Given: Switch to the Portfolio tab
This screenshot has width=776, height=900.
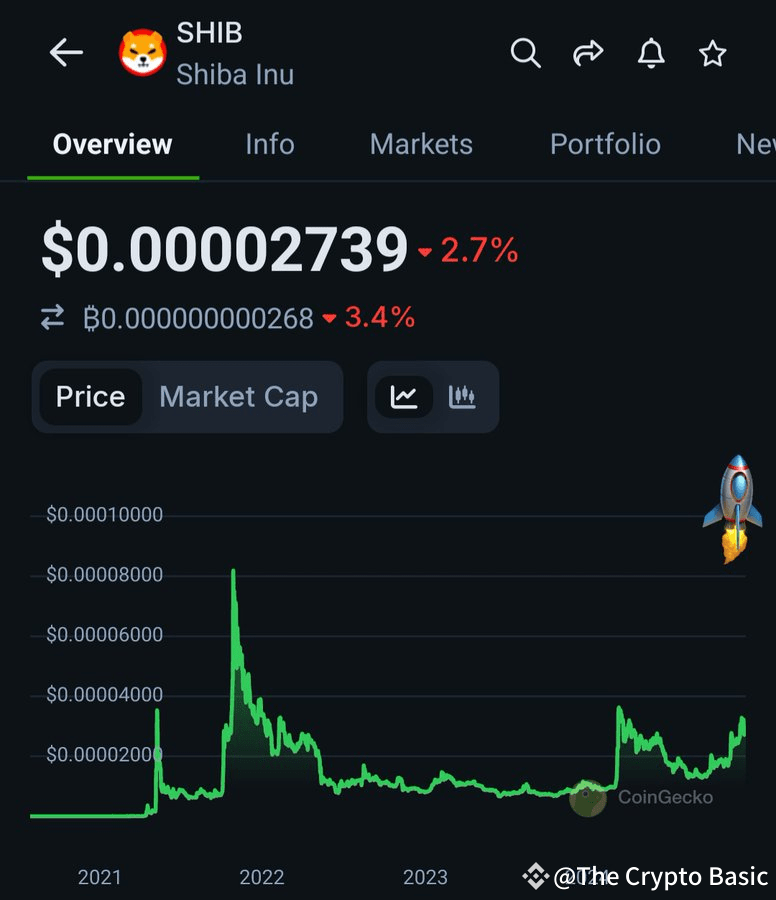Looking at the screenshot, I should pos(605,144).
